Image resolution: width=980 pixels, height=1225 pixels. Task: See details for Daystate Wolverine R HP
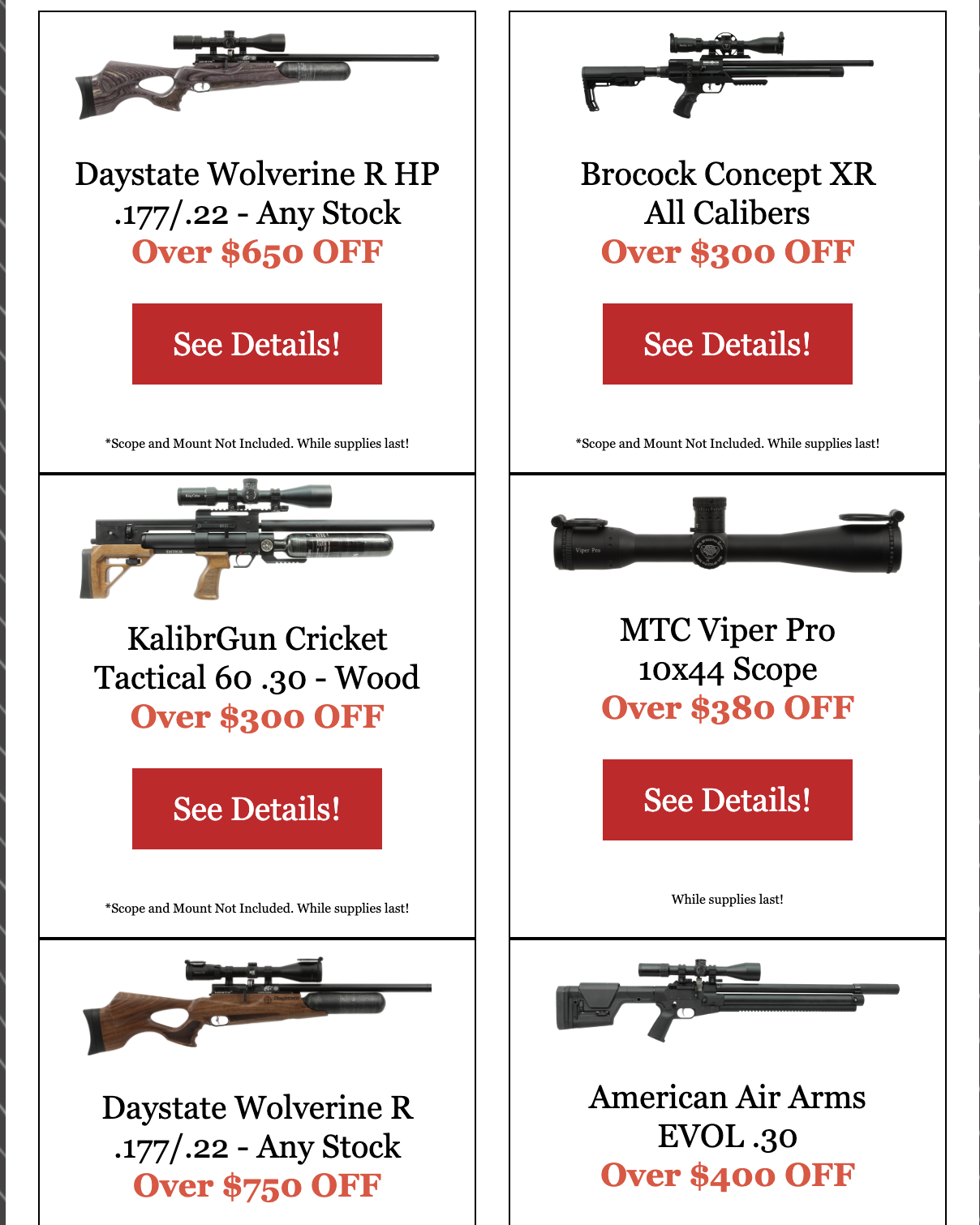tap(256, 344)
